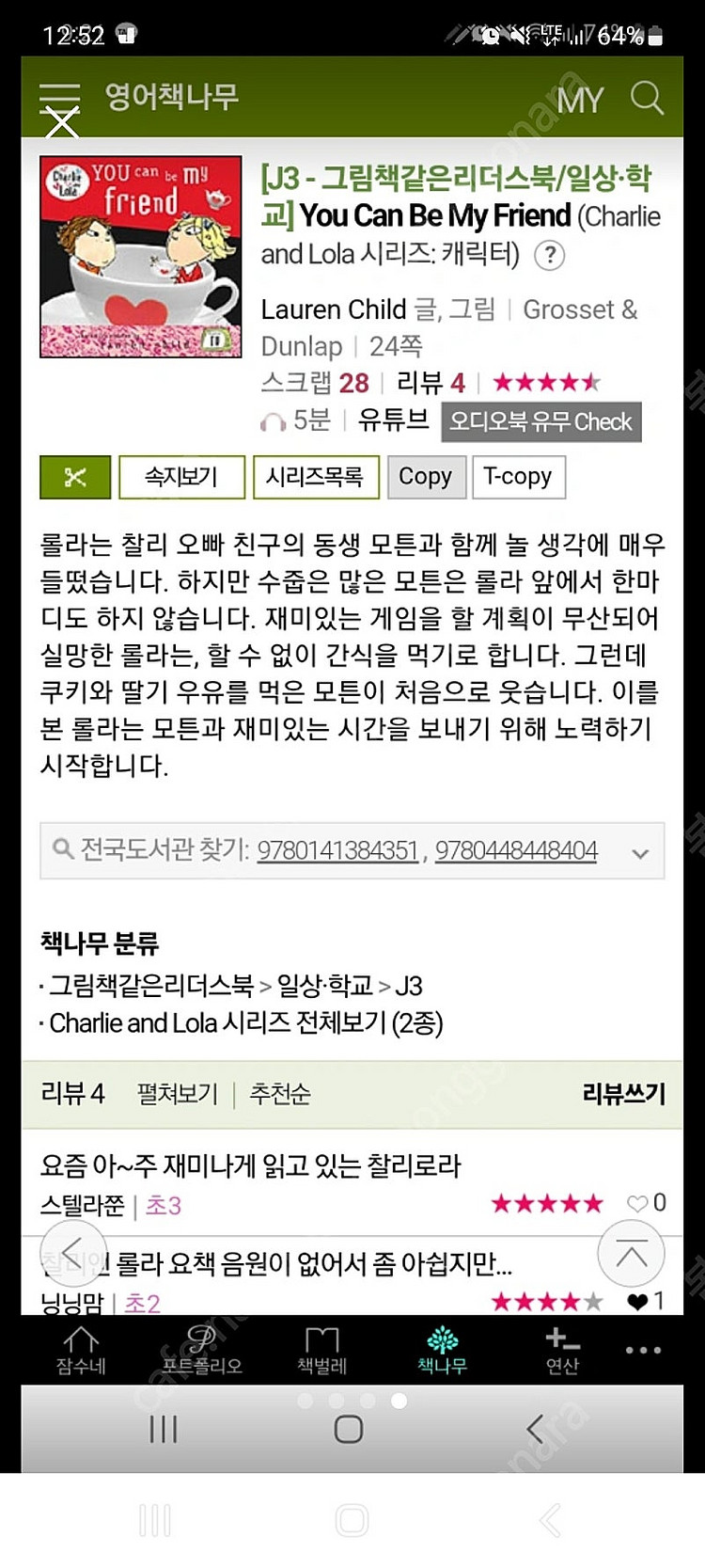Open the 유튜브 link

[x=393, y=420]
